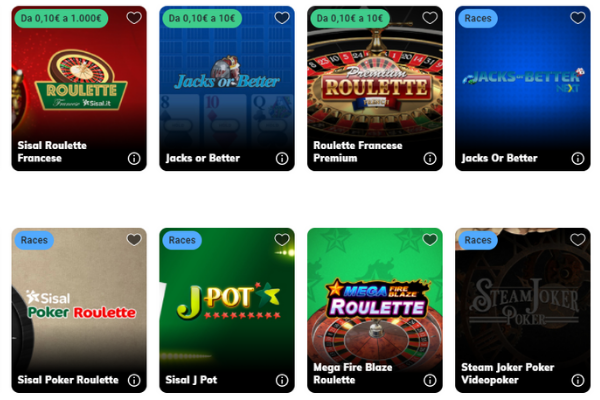The width and height of the screenshot is (600, 400).
Task: Favorite Mega Fire Blaze Roulette
Action: click(430, 240)
